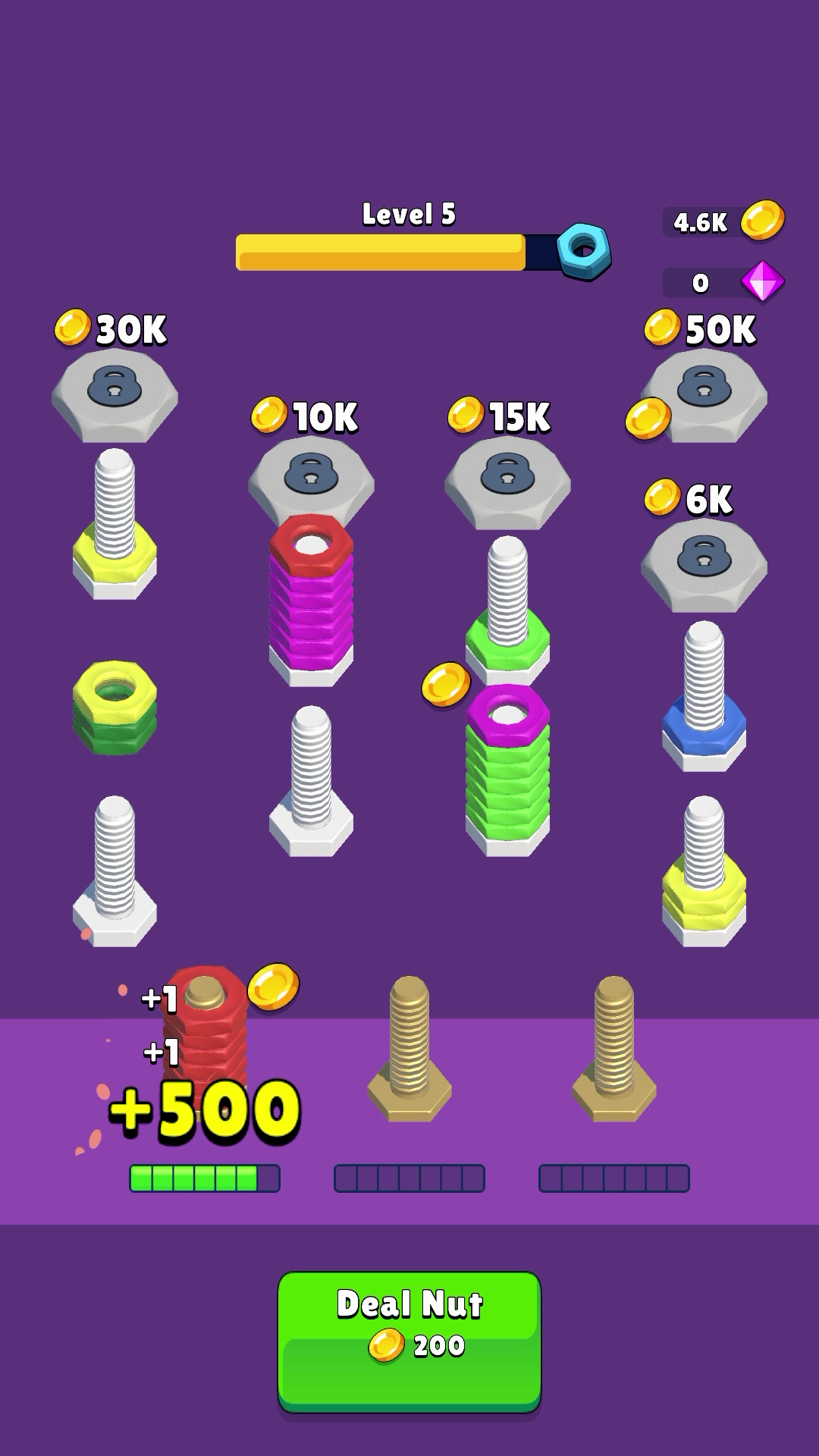Select the bolt with red-topped magenta stack
This screenshot has width=819, height=1456.
311,599
